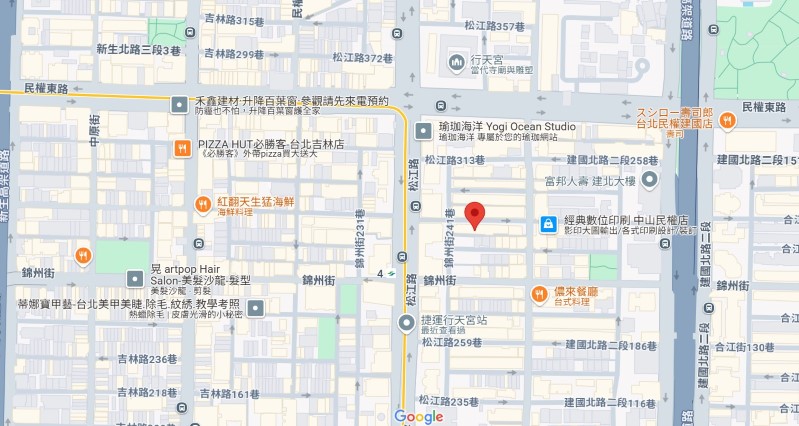Select 富邦人壽 建北大樓 marker
The width and height of the screenshot is (799, 426).
650,180
